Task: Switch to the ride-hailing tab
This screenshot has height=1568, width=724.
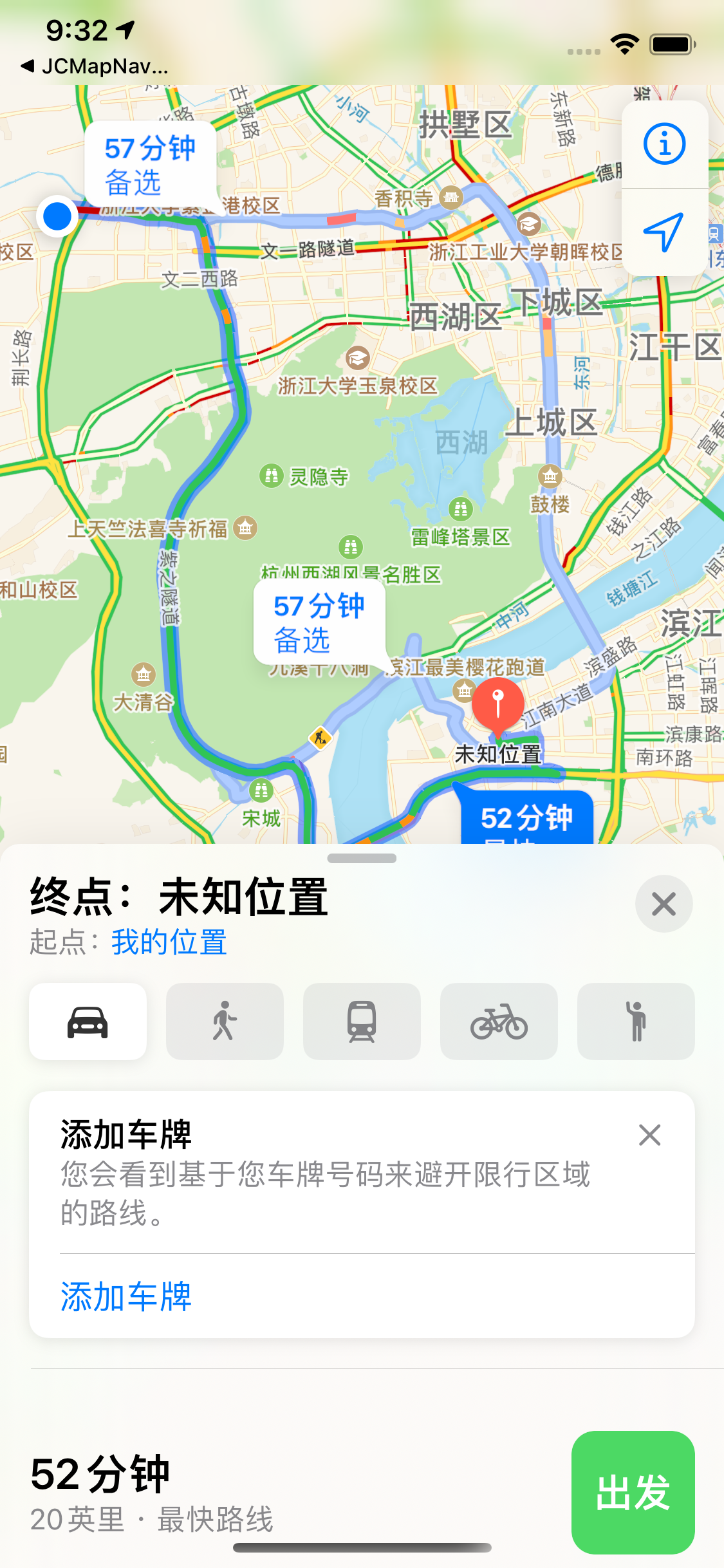Action: [x=636, y=1022]
